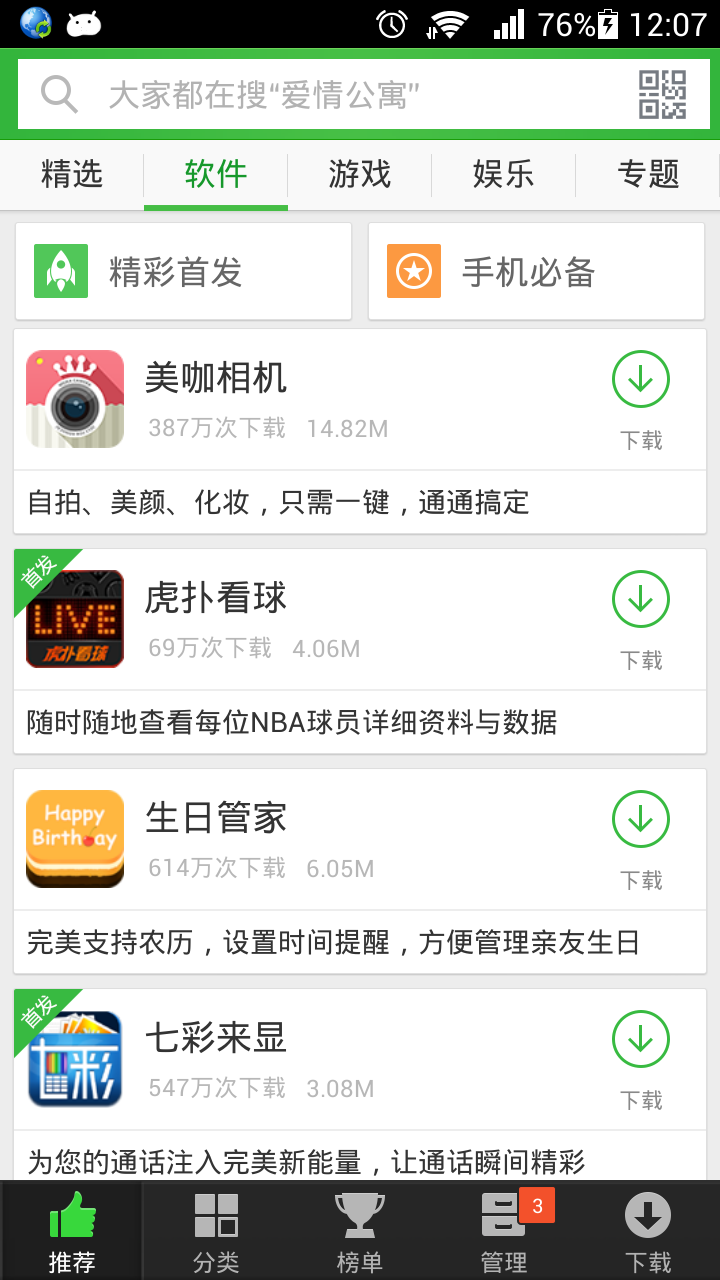
Task: View details of 七彩来显
Action: pyautogui.click(x=300, y=1060)
